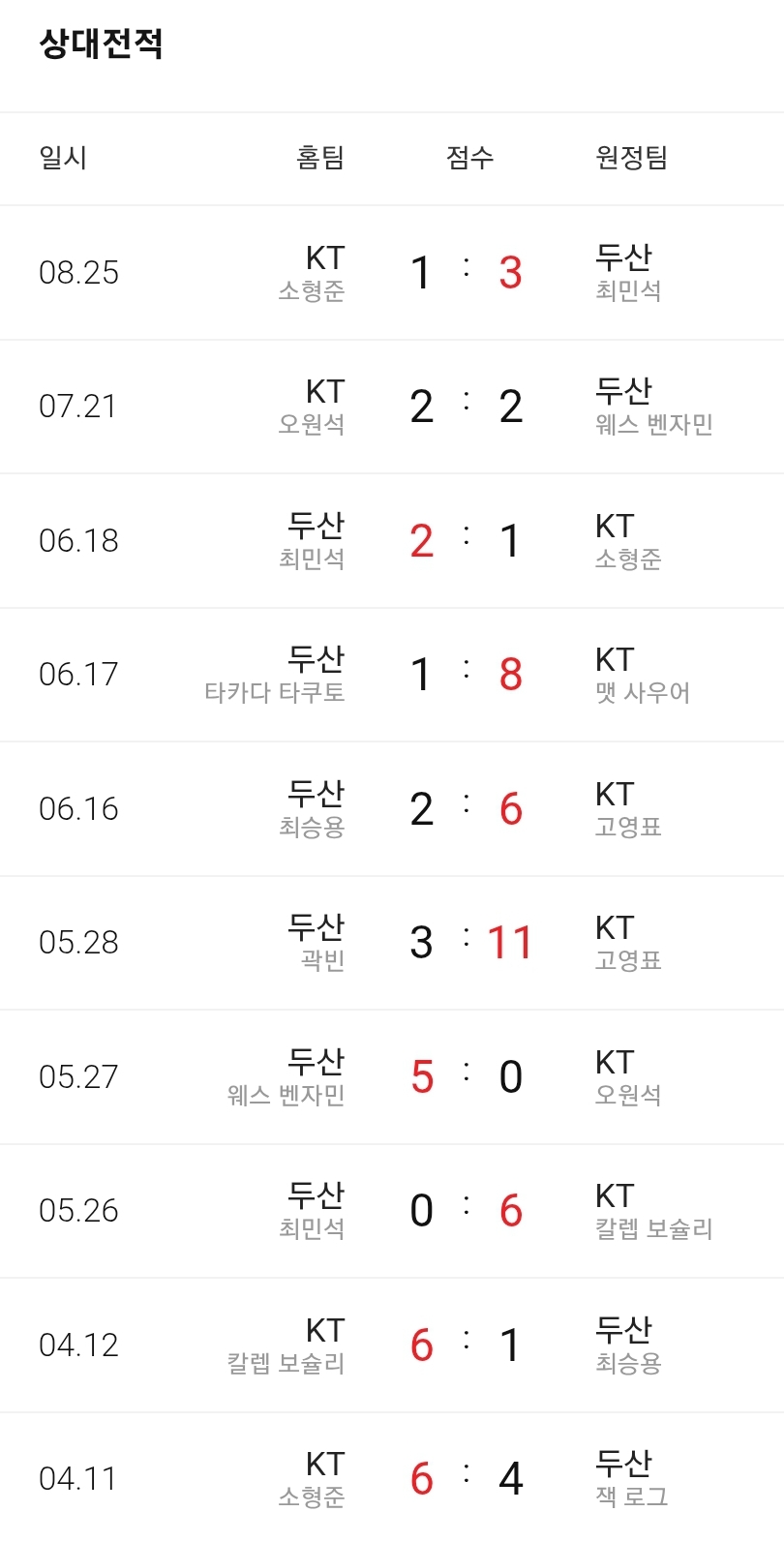Screen dimensions: 784x1542
Task: Select the 06.16 두산 2:6 KT row
Action: [392, 809]
